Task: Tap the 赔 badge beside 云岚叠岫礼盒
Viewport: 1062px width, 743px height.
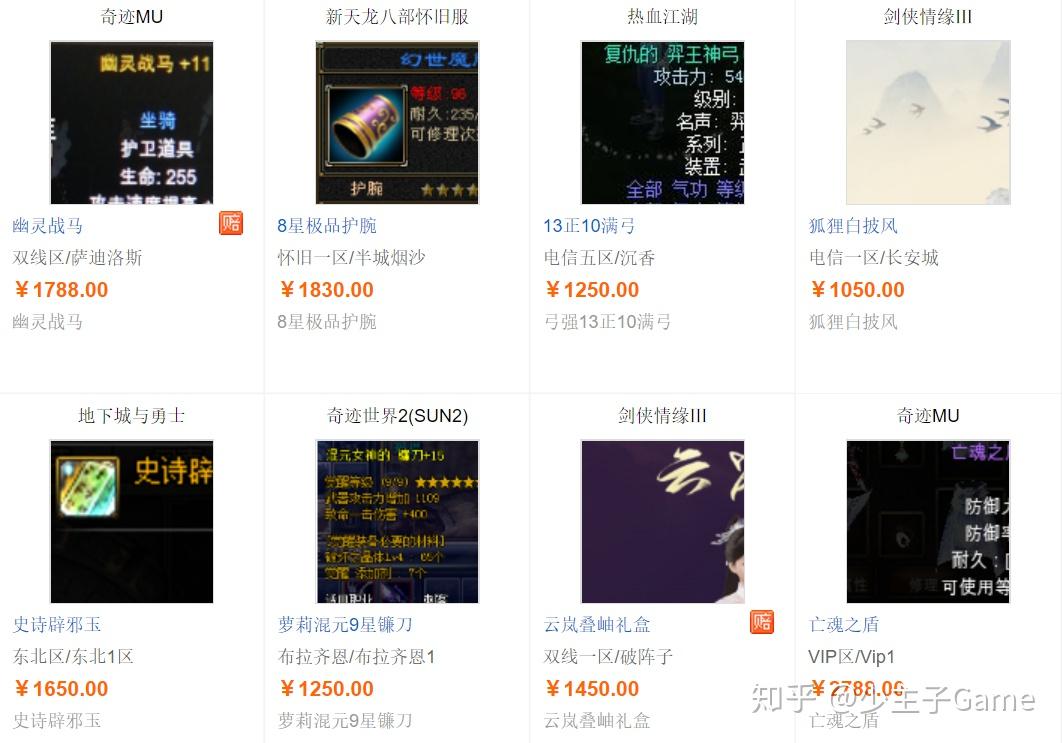Action: tap(762, 622)
